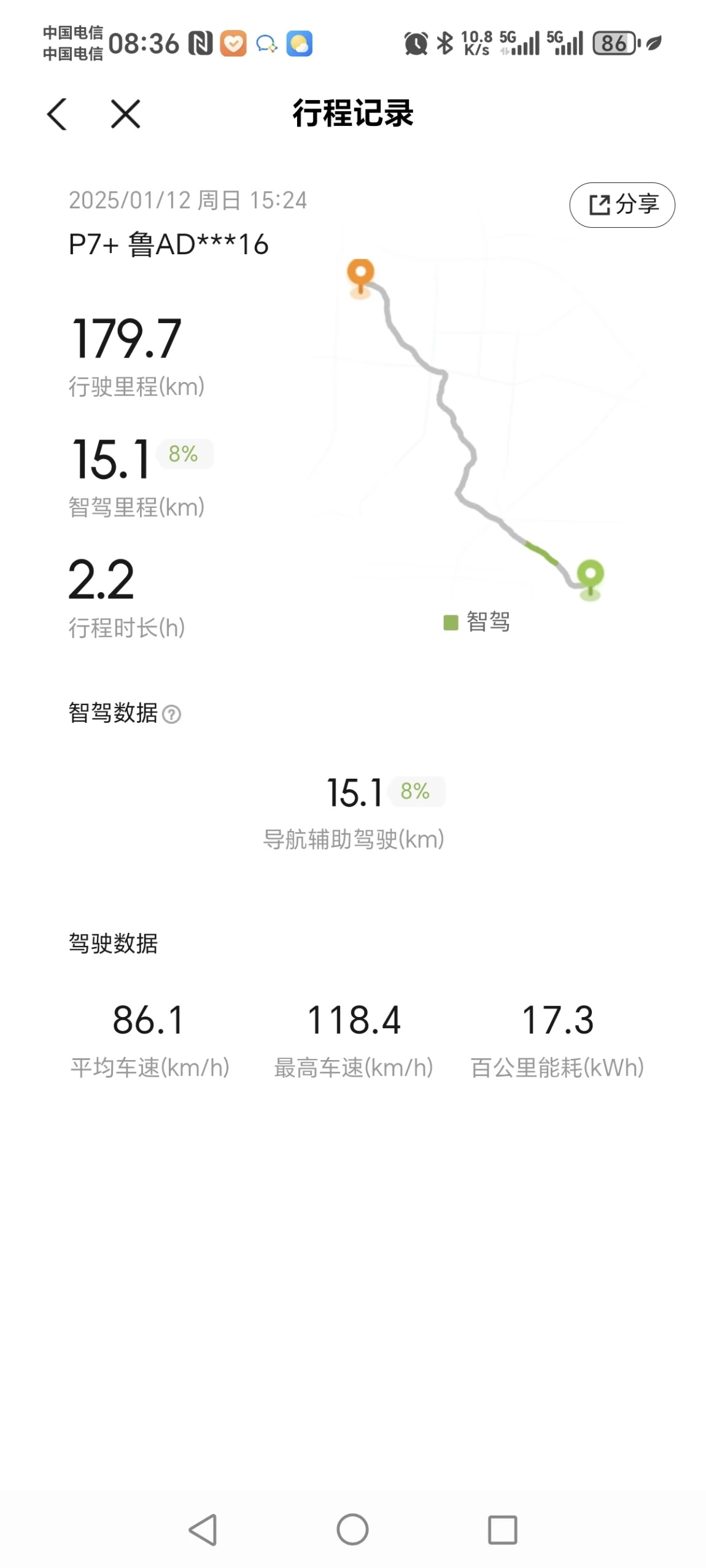Go back using the top-left arrow
This screenshot has height=1568, width=706.
tap(57, 114)
